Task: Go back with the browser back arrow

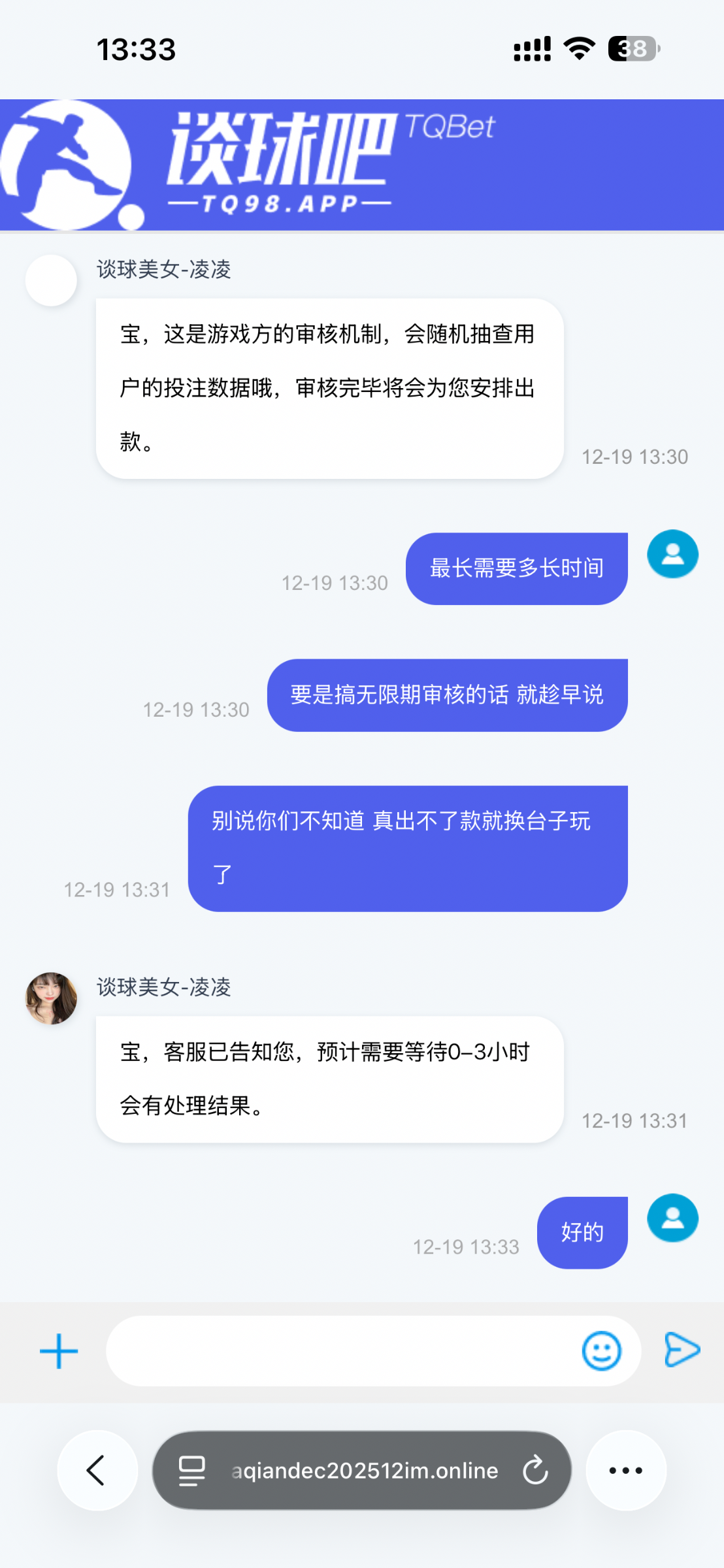Action: click(97, 1471)
